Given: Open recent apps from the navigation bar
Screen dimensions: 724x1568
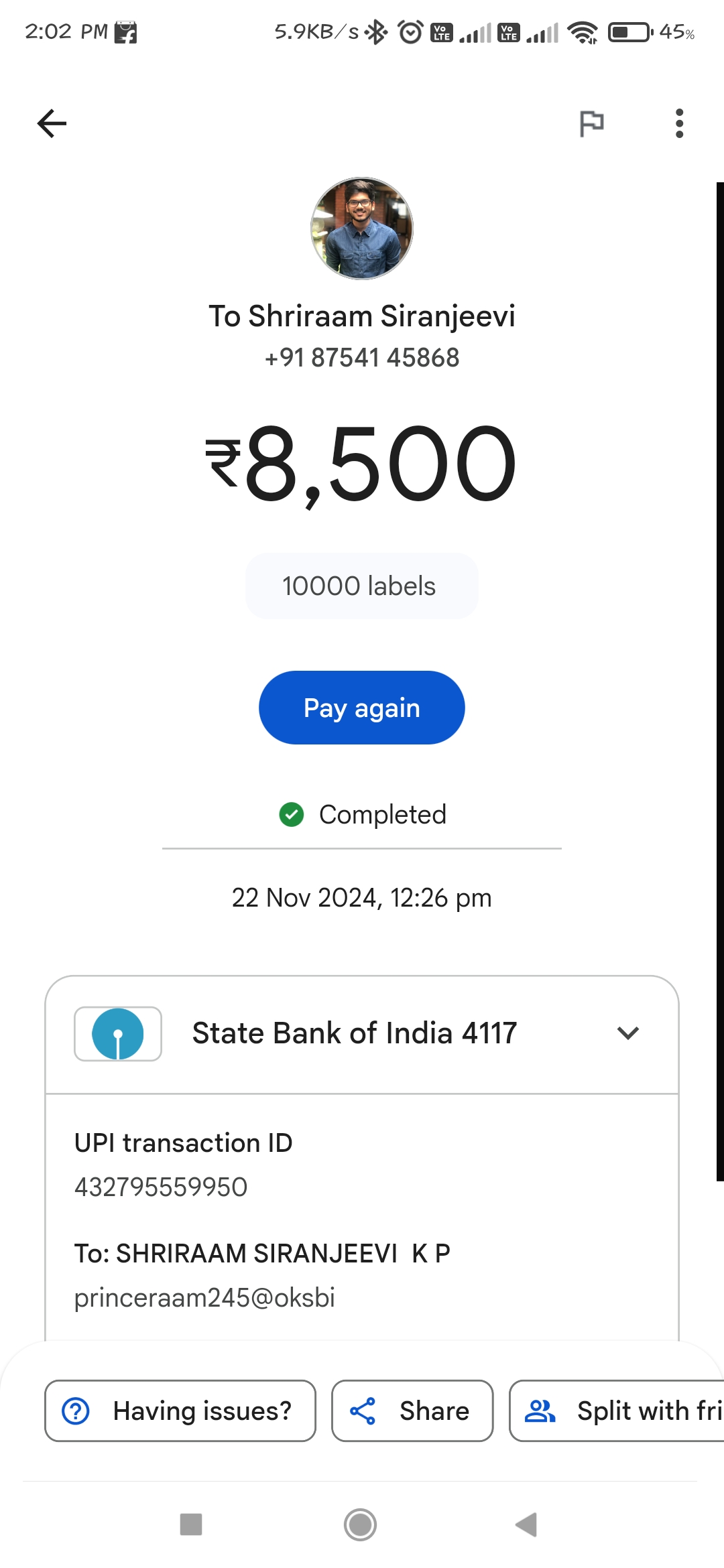Looking at the screenshot, I should click(191, 1524).
